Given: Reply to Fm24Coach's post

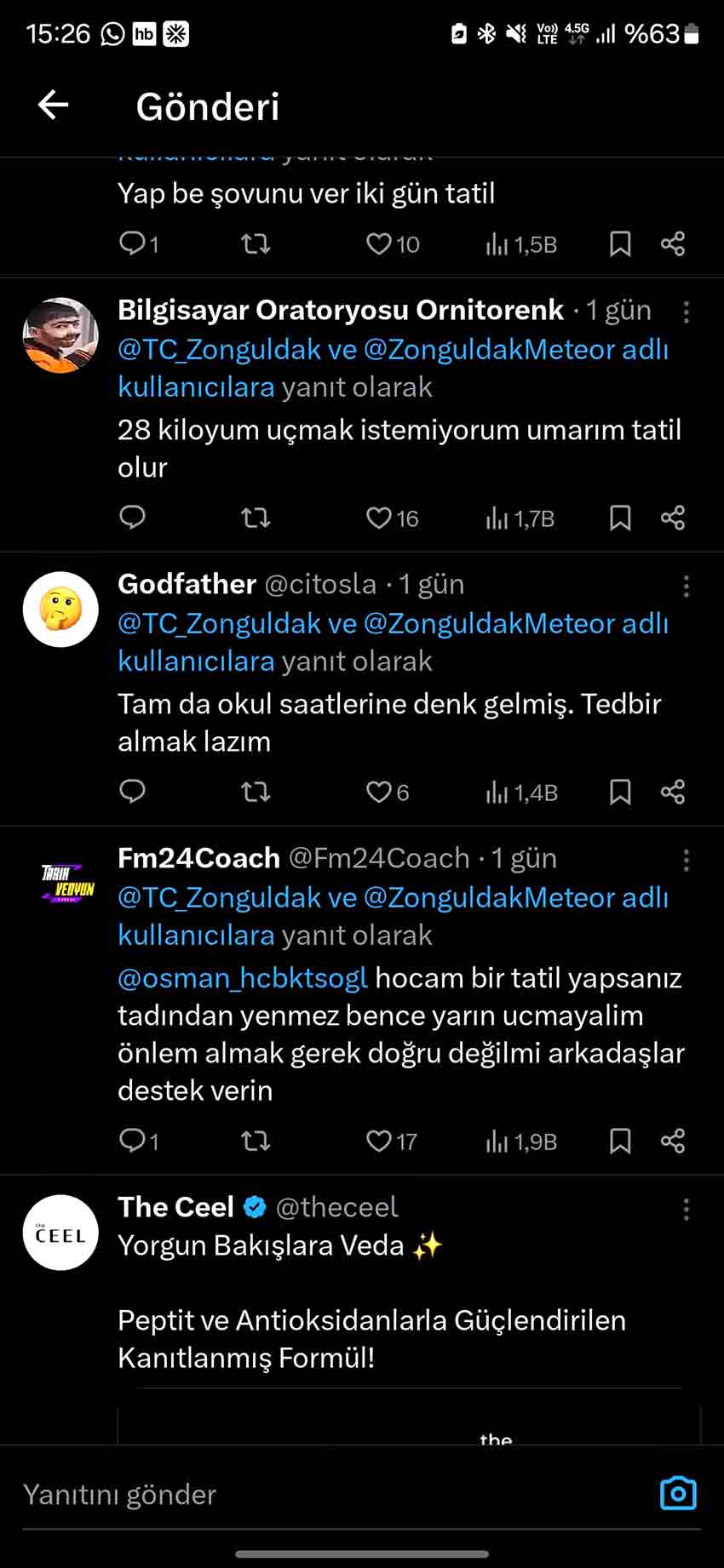Looking at the screenshot, I should [132, 1141].
